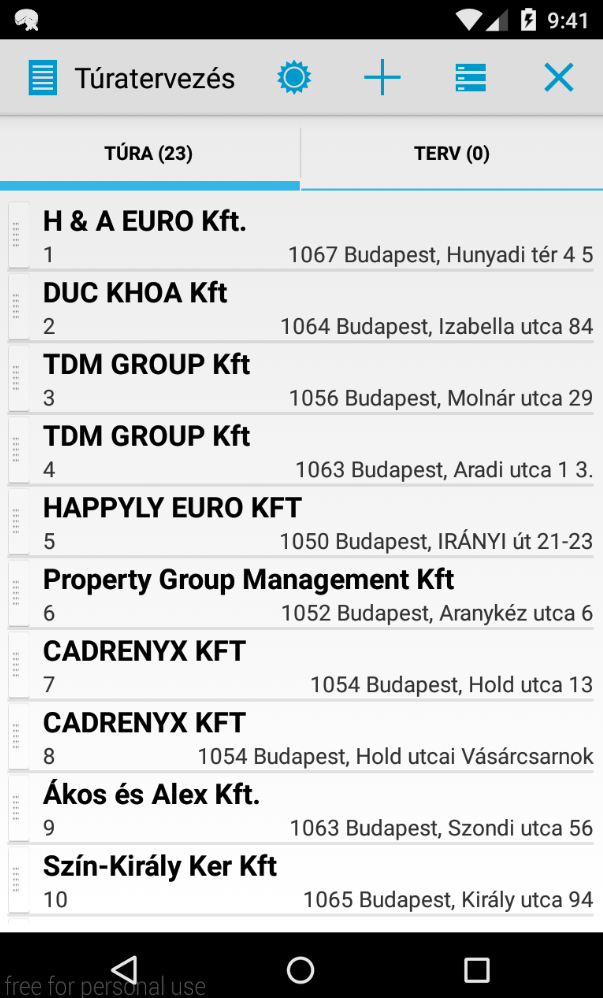
Task: Tap the system home button
Action: [x=300, y=969]
